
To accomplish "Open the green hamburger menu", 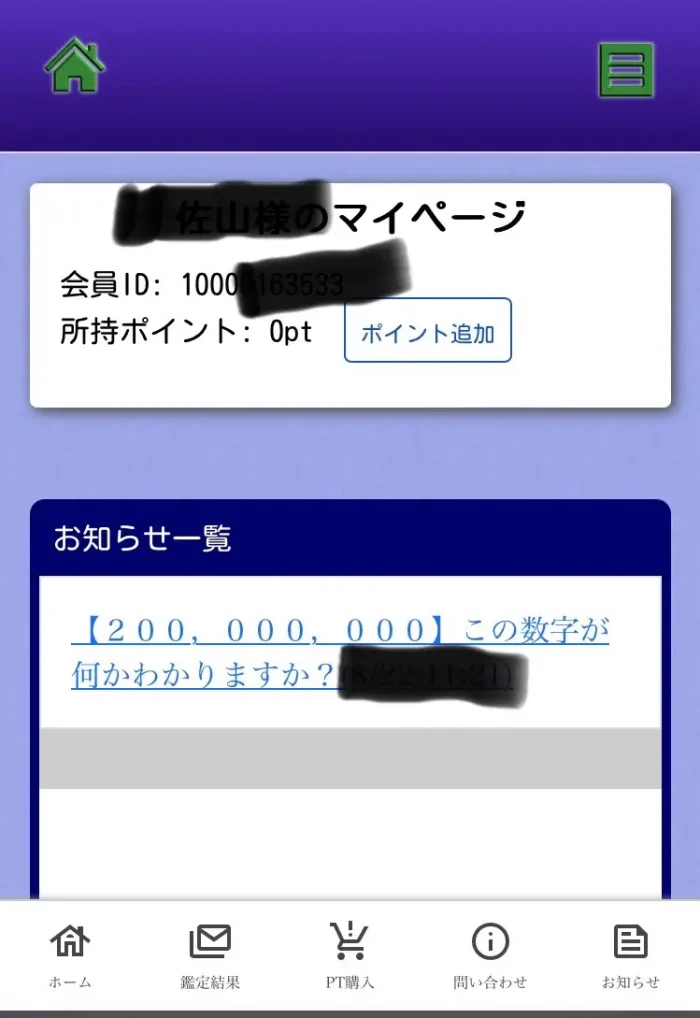I will 626,70.
